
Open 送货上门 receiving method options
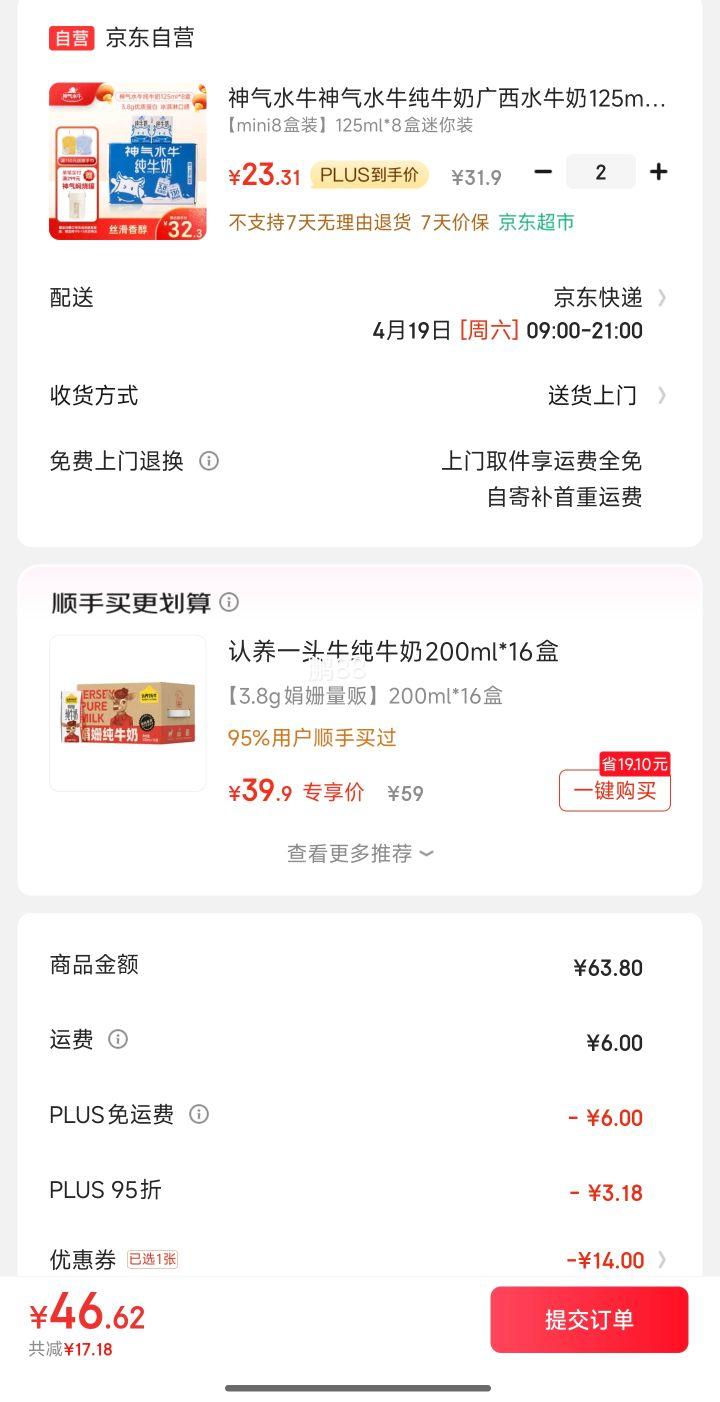coord(662,394)
